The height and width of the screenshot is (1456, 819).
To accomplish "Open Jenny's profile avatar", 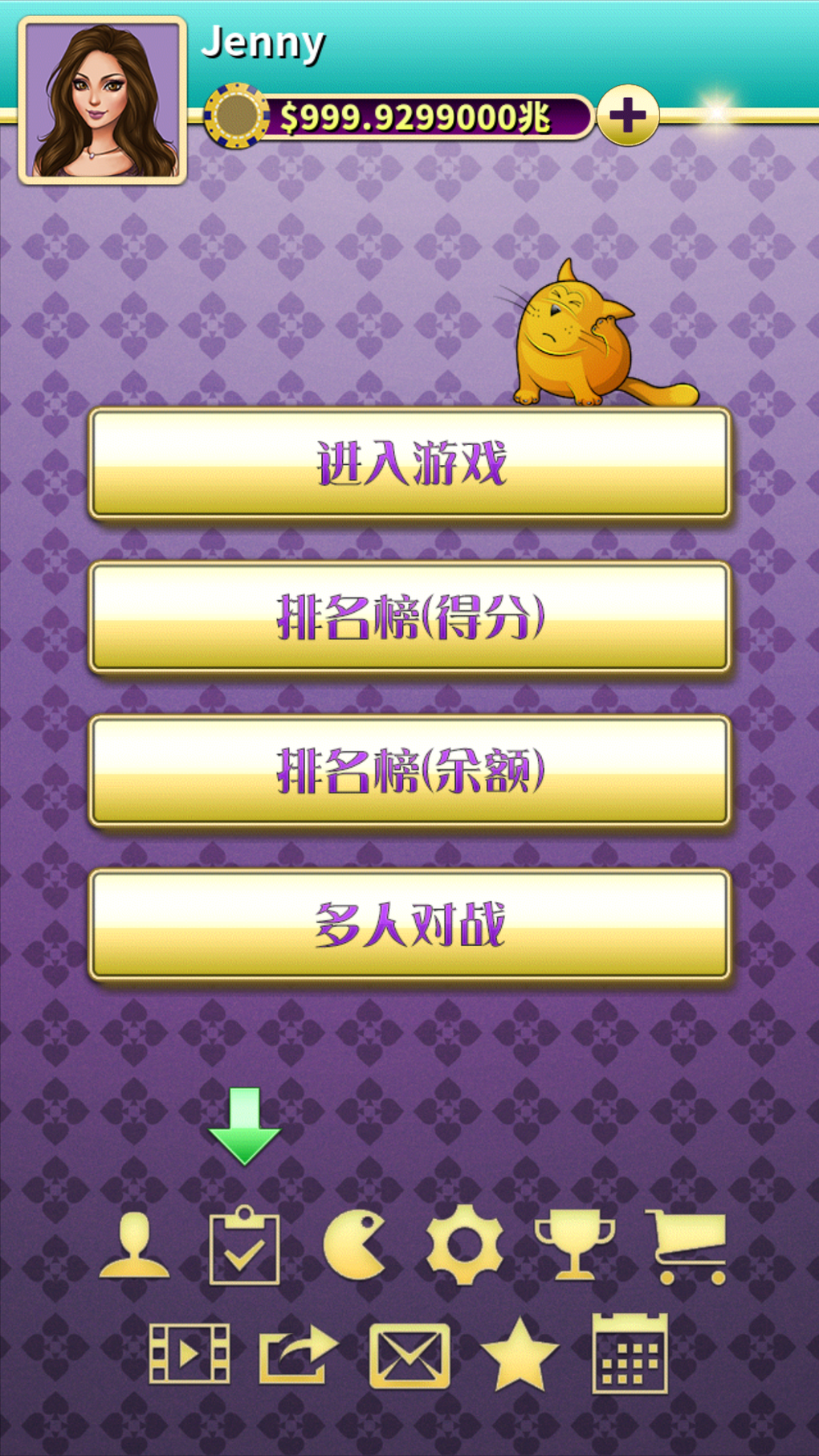I will tap(103, 101).
